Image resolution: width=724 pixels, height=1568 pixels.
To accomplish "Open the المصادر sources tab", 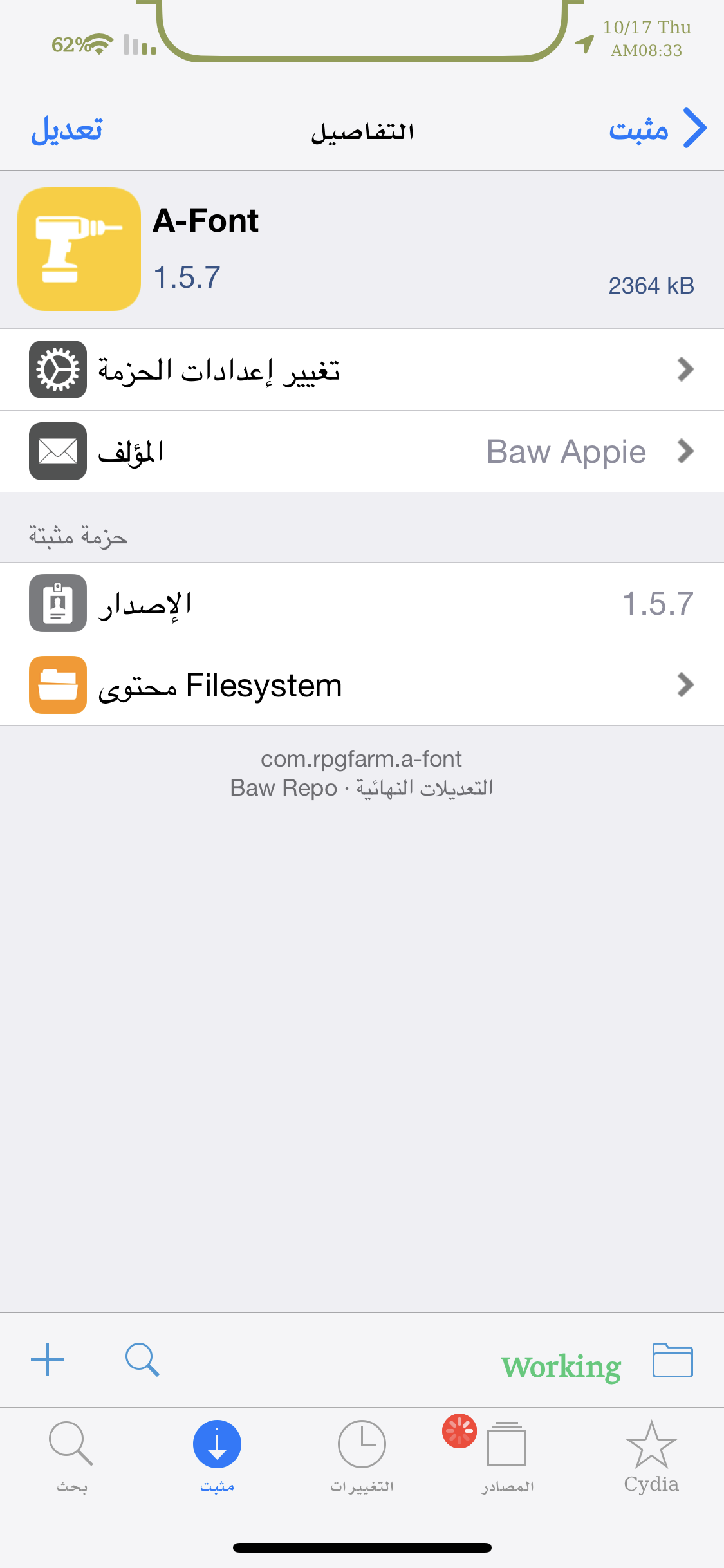I will coord(507,1456).
